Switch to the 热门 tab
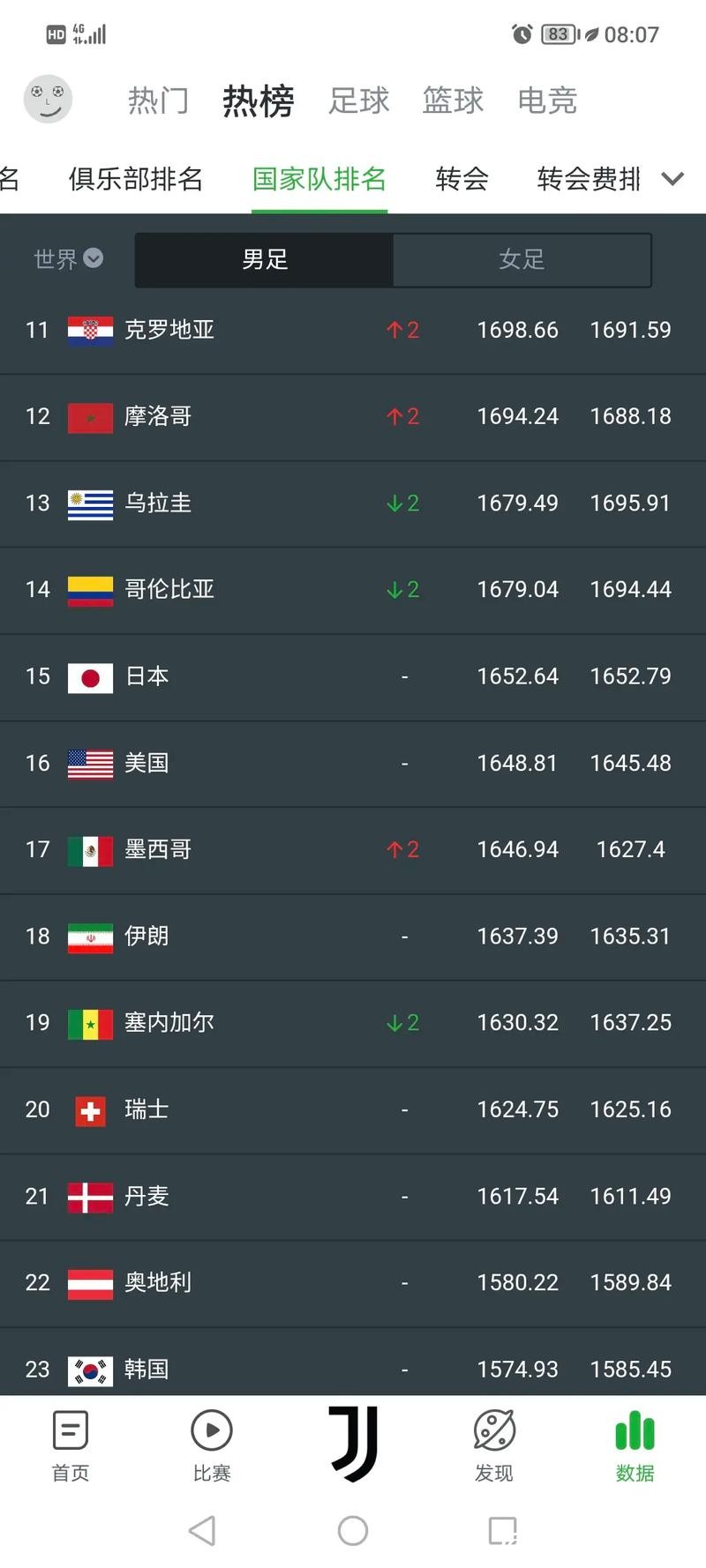This screenshot has height=1568, width=706. (158, 101)
